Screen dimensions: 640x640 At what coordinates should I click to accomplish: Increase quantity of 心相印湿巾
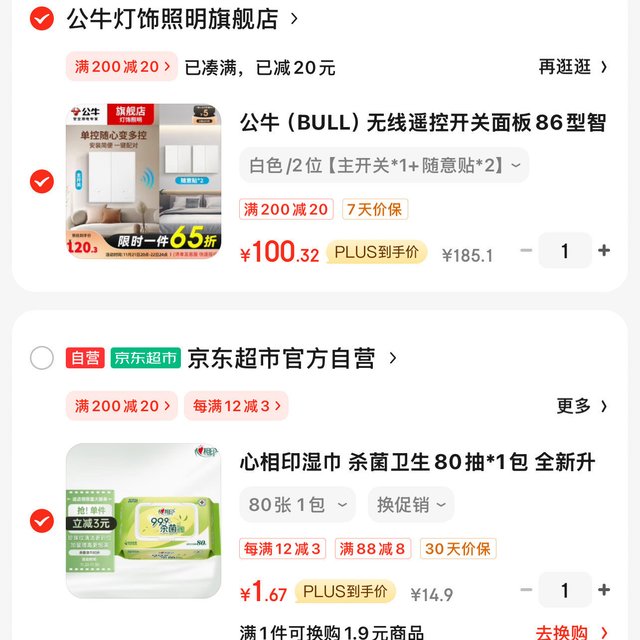[x=604, y=590]
